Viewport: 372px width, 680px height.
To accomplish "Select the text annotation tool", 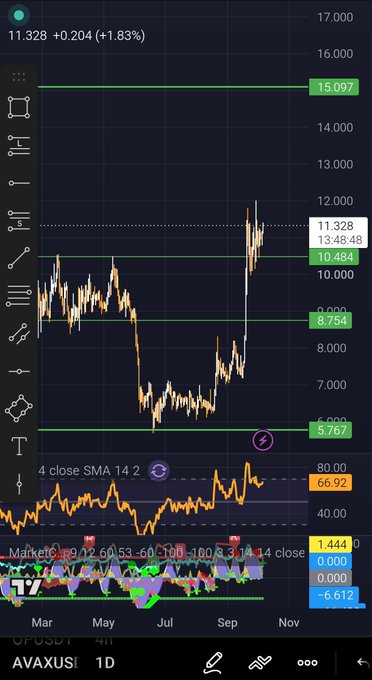I will (x=19, y=446).
